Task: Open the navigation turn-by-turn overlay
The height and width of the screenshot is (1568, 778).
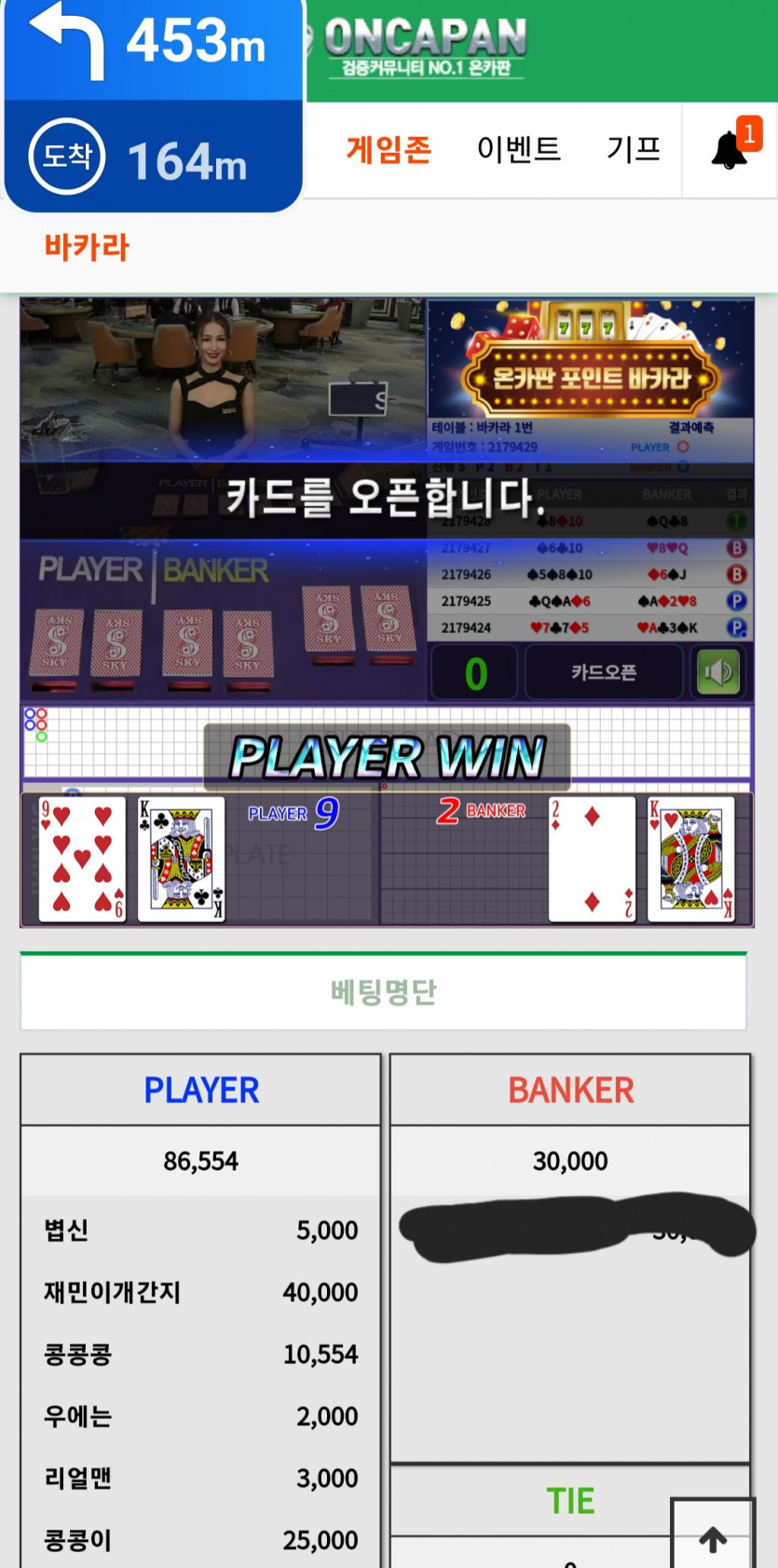Action: click(154, 103)
